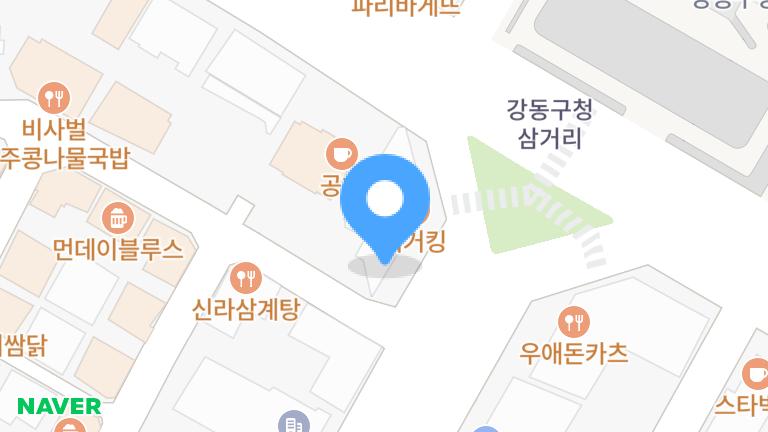Open the 먼데이블루스 pub marker
This screenshot has height=432, width=768.
tap(118, 217)
